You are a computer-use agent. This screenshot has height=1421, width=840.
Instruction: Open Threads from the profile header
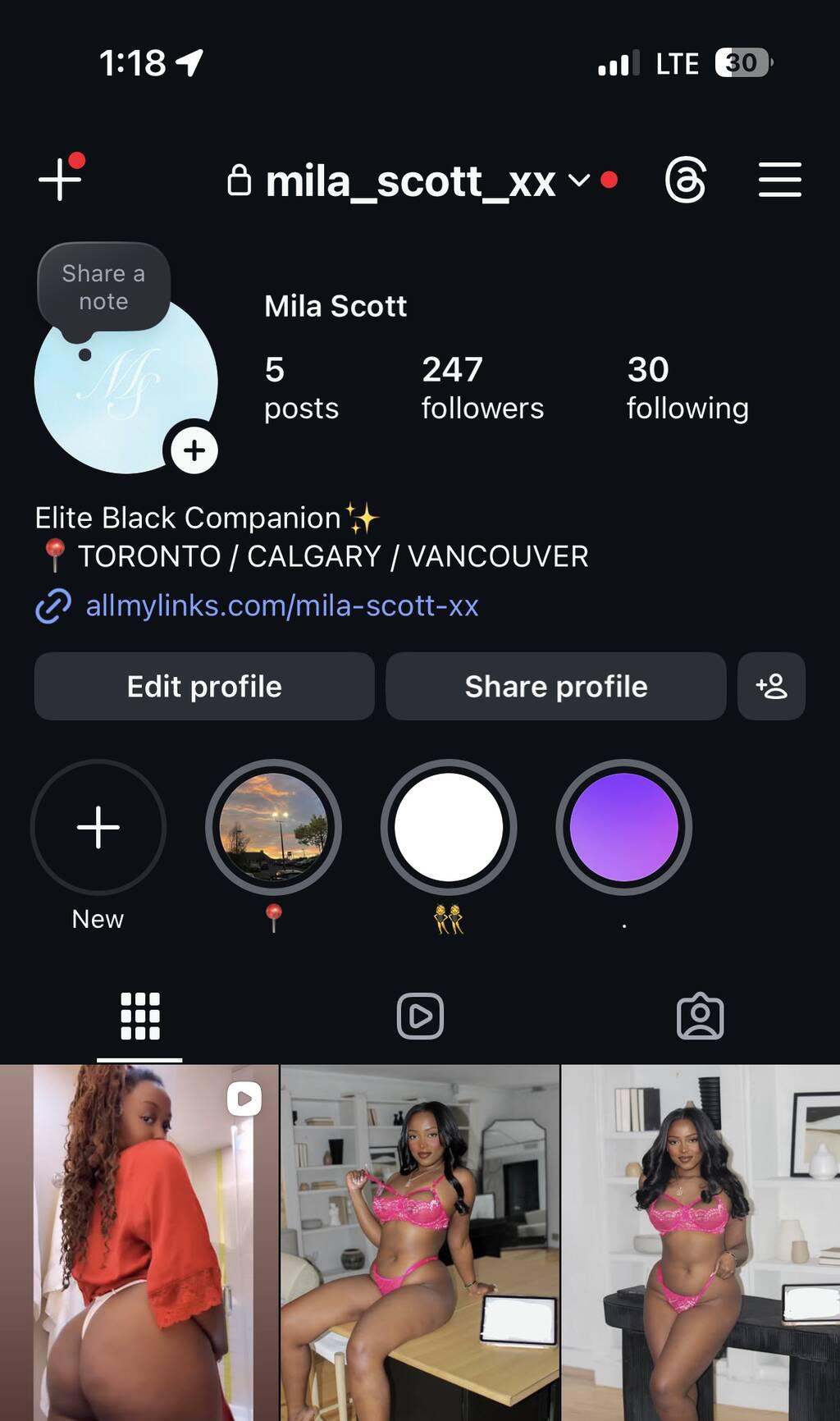point(685,180)
